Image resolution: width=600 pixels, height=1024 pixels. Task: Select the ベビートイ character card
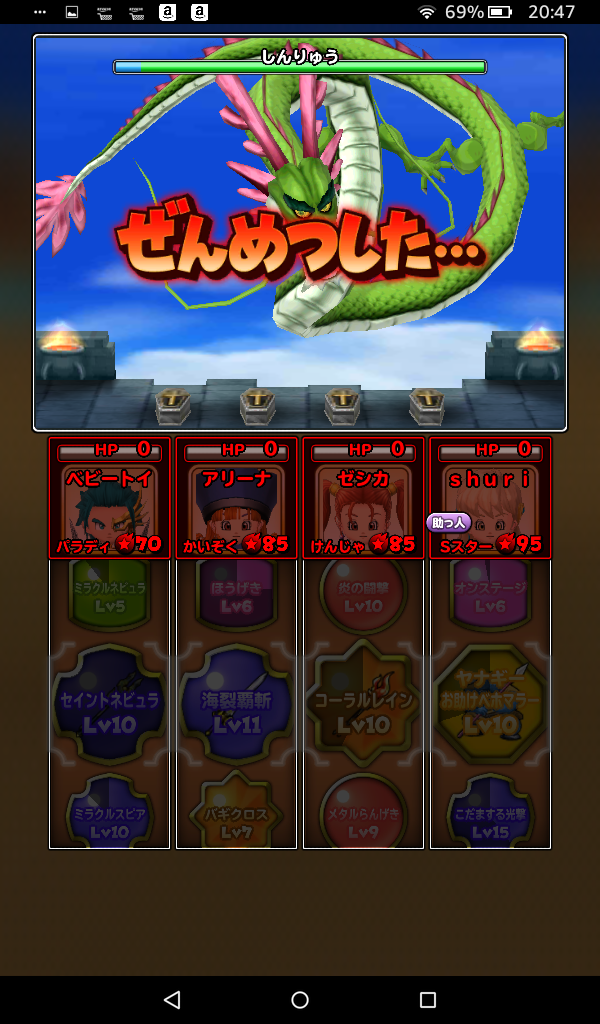tap(109, 498)
